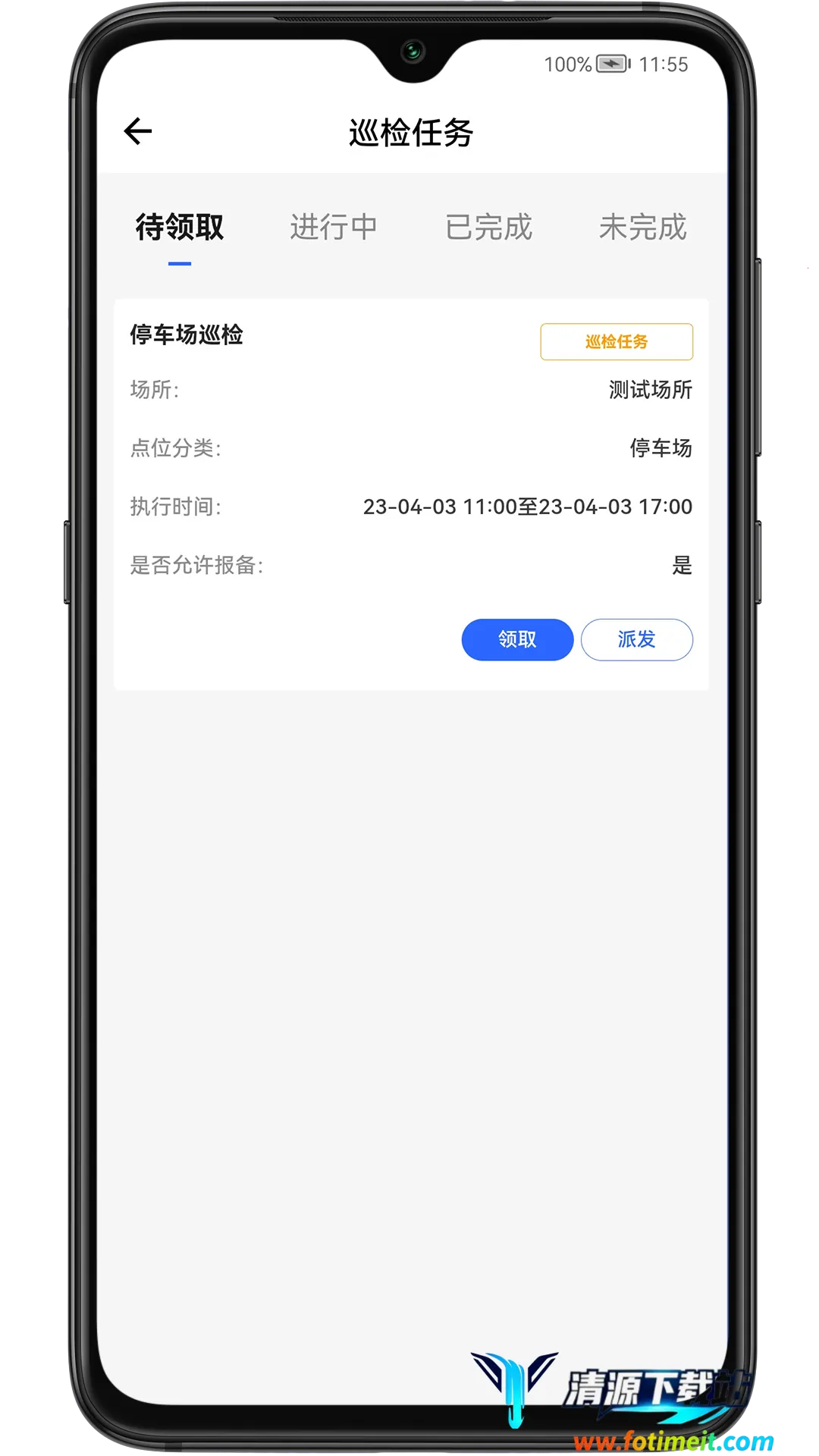819x1456 pixels.
Task: Tap 派发 to dispatch the task
Action: pos(636,639)
